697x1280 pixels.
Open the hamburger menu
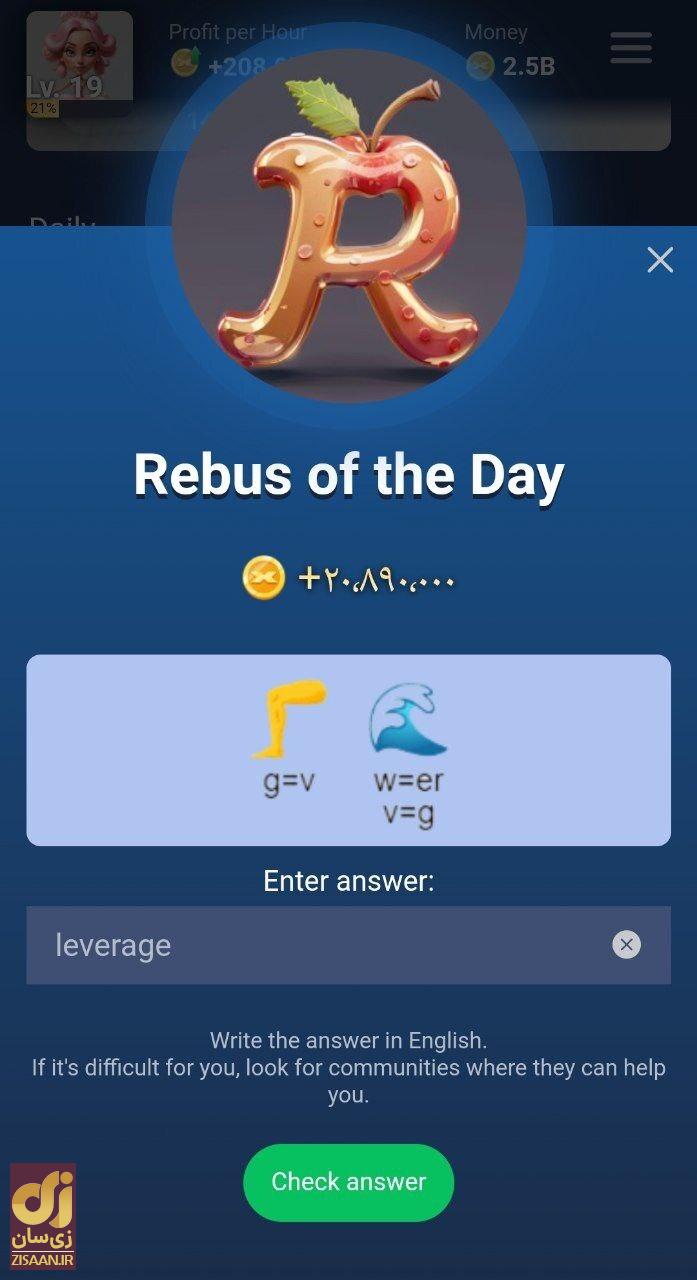[x=631, y=48]
